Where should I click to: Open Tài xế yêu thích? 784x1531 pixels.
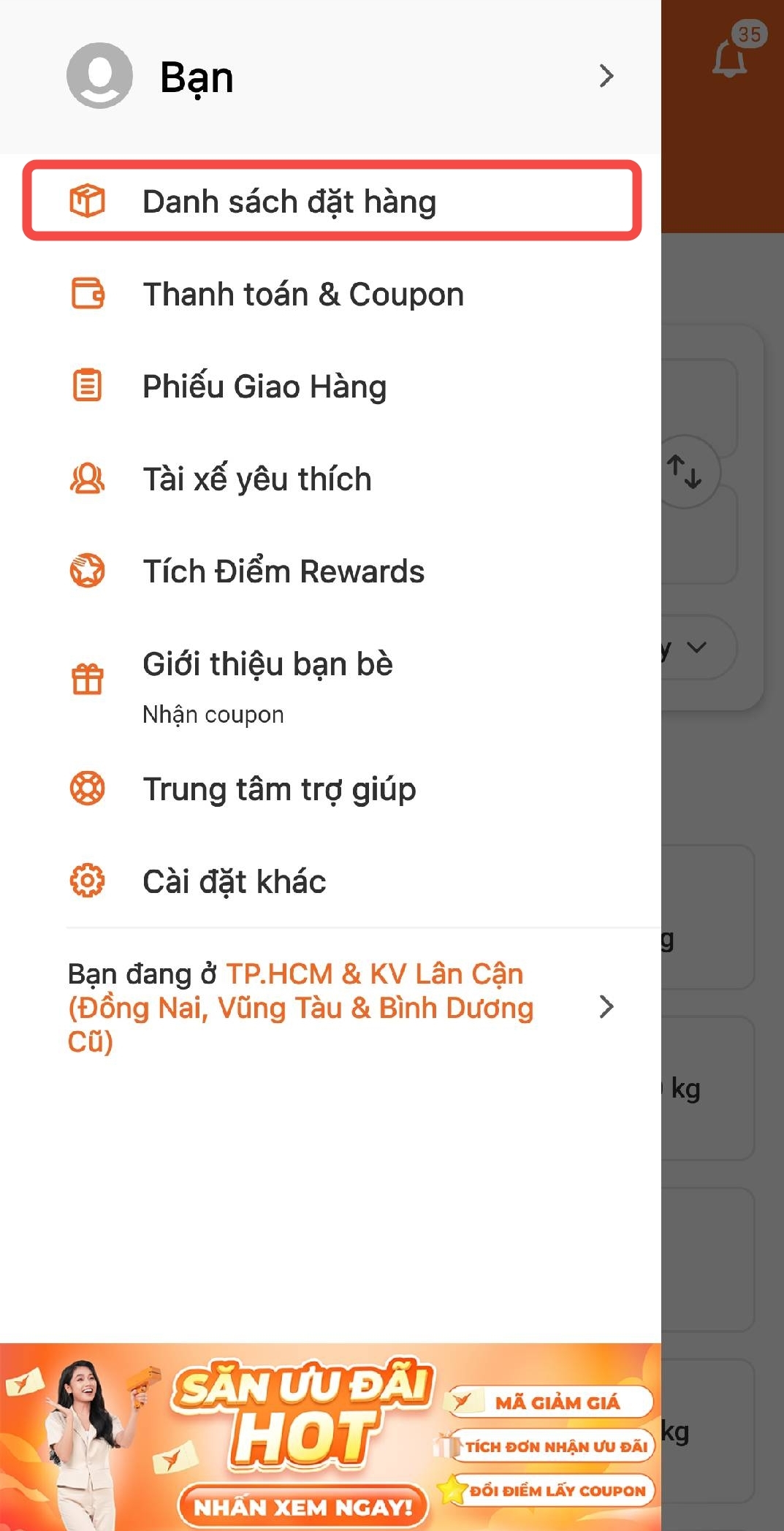tap(330, 479)
